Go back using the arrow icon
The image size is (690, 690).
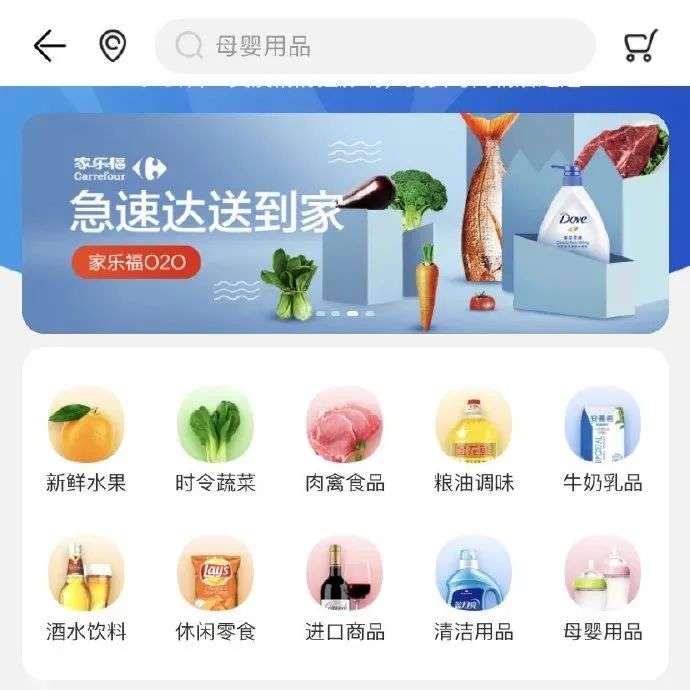tap(49, 46)
